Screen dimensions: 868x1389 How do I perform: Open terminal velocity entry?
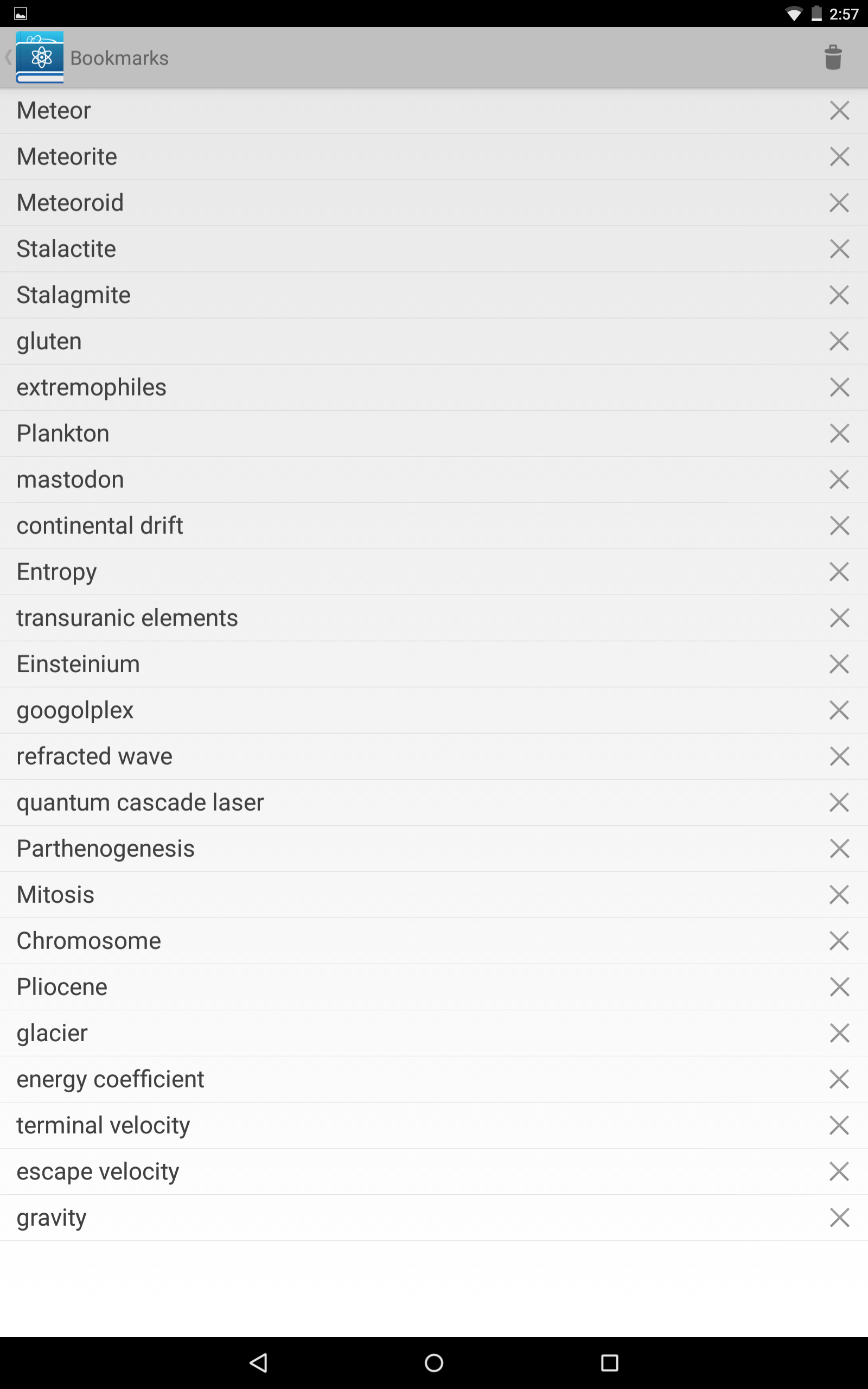click(434, 1125)
